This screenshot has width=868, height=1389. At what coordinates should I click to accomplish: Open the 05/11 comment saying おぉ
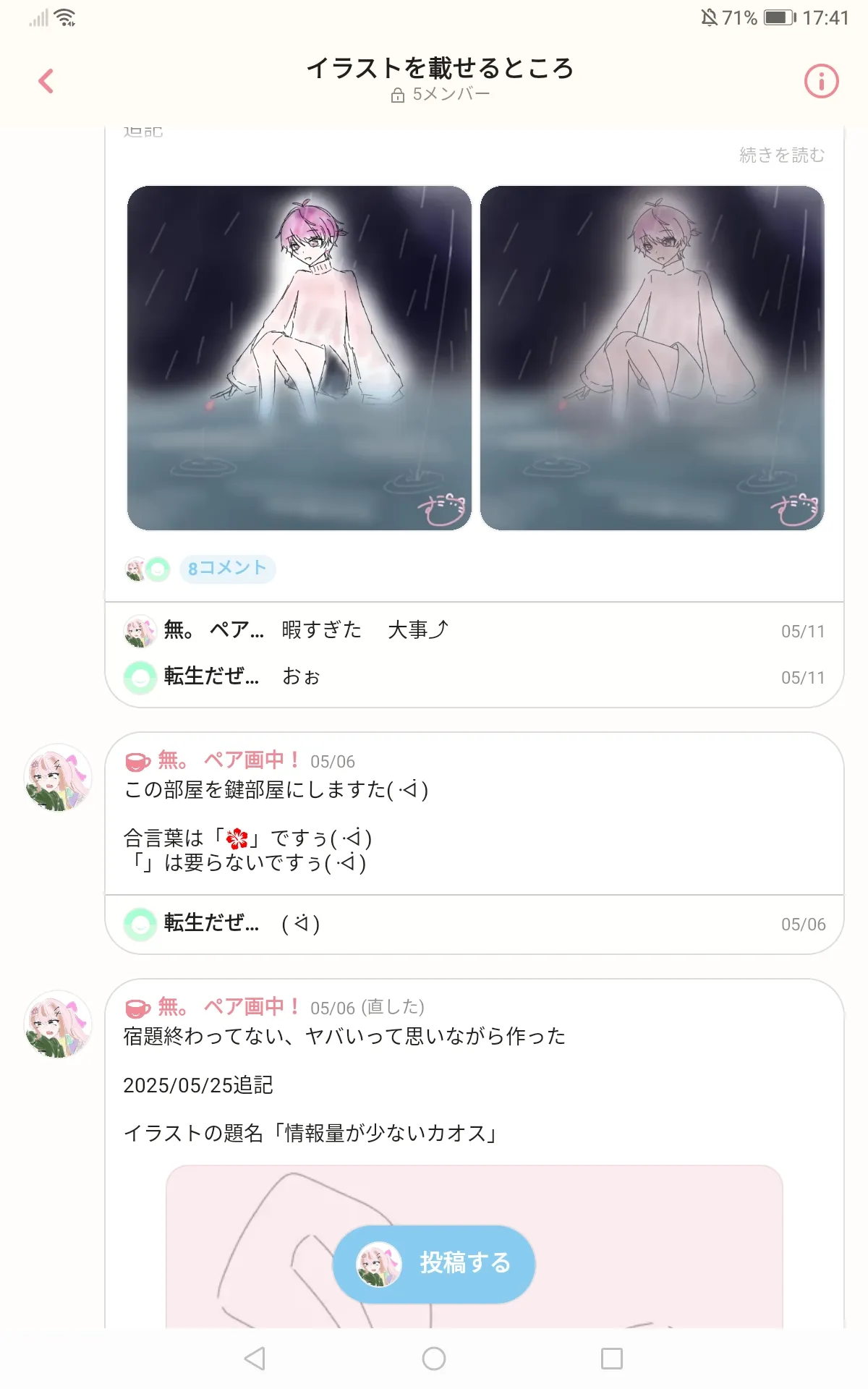(475, 678)
